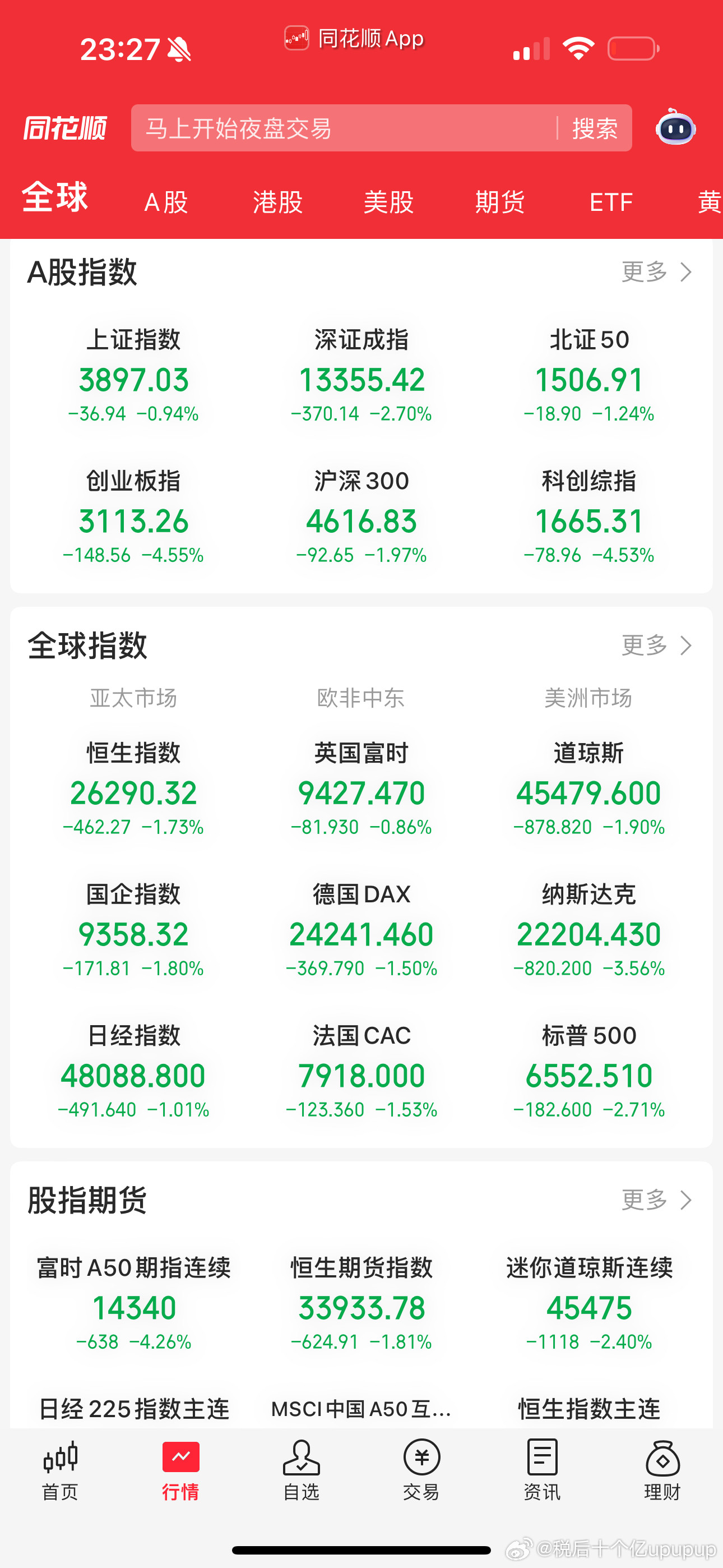Show 更多 for 股指期货 section

pyautogui.click(x=656, y=1200)
